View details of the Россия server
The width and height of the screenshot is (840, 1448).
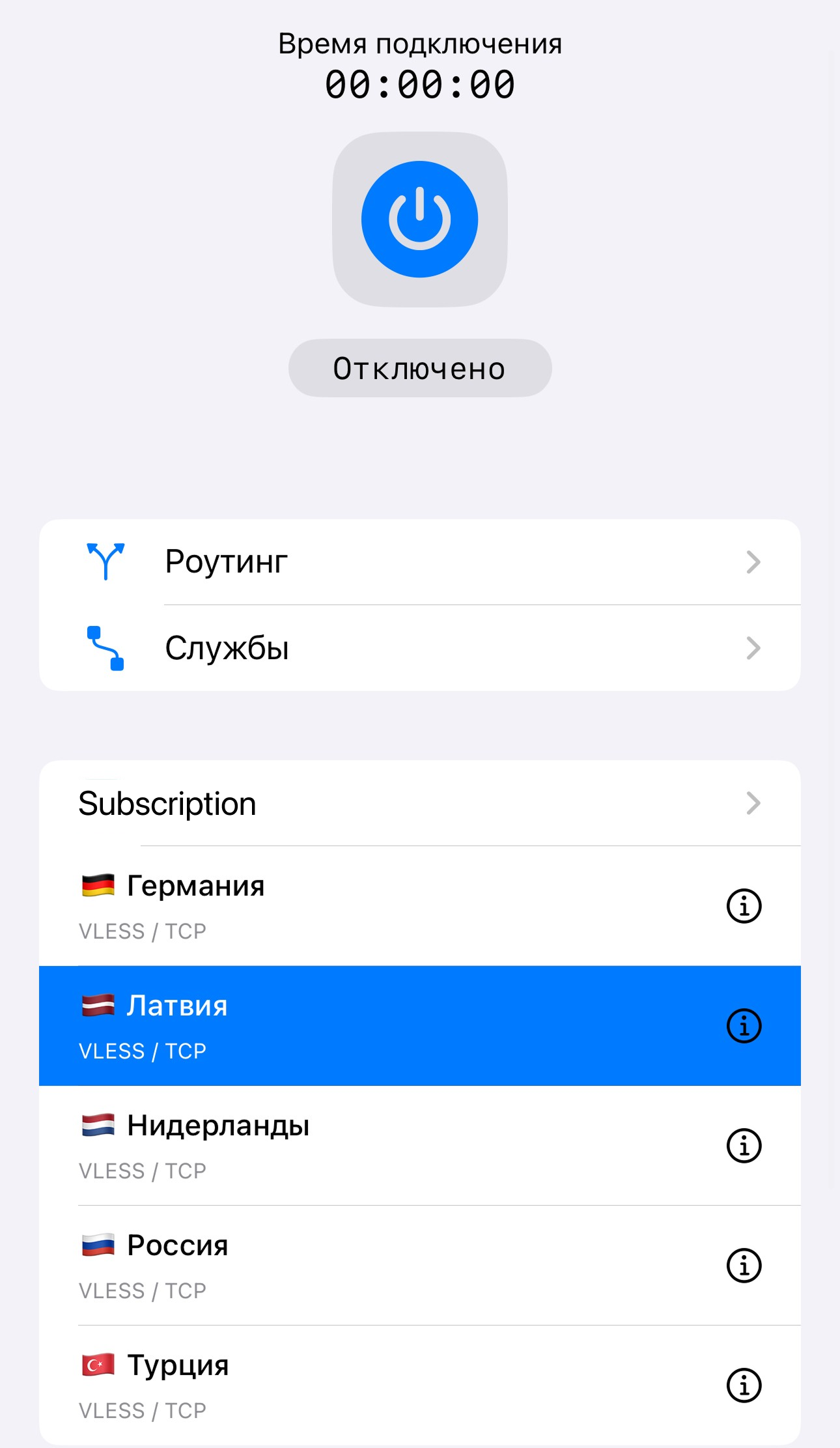click(744, 1266)
